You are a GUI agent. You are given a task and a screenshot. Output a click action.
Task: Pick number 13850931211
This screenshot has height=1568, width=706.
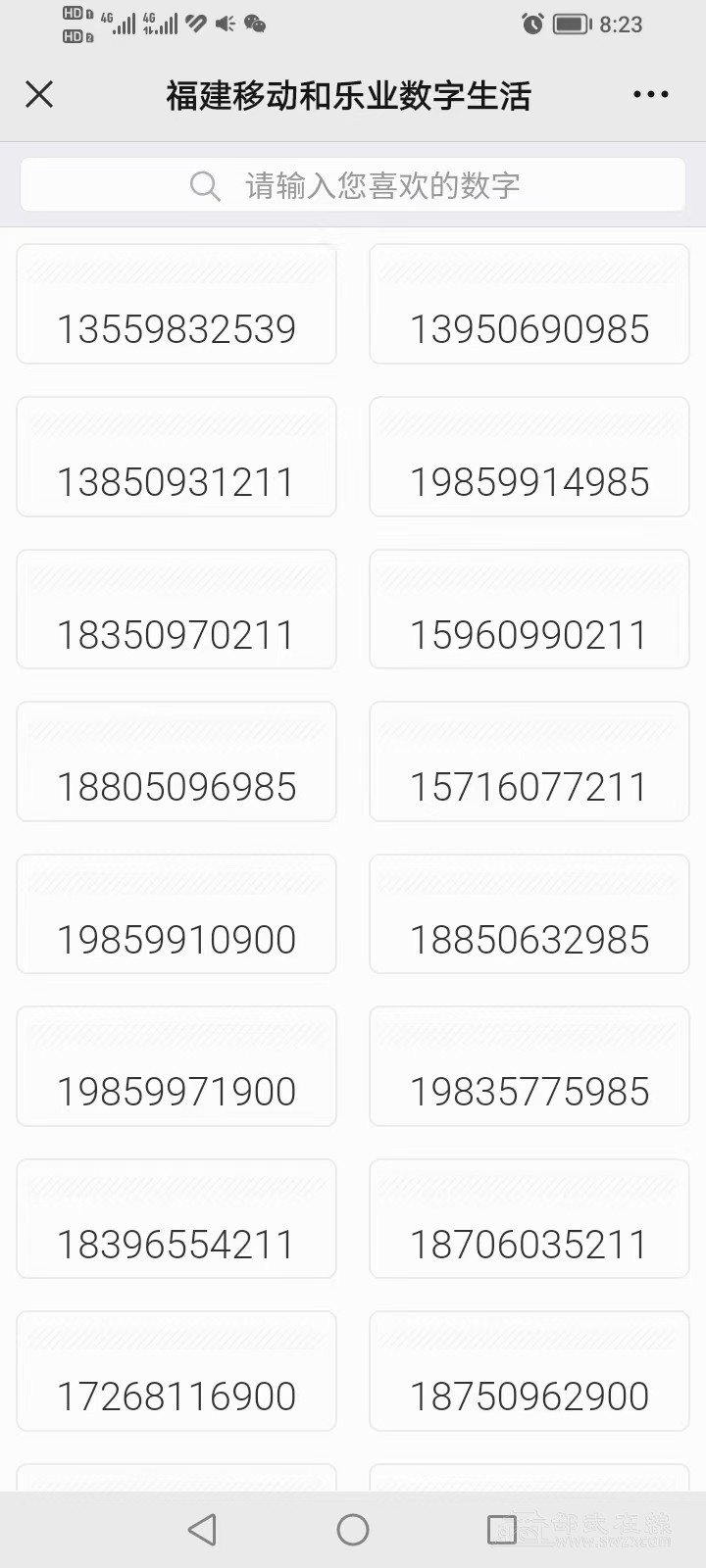pos(176,458)
